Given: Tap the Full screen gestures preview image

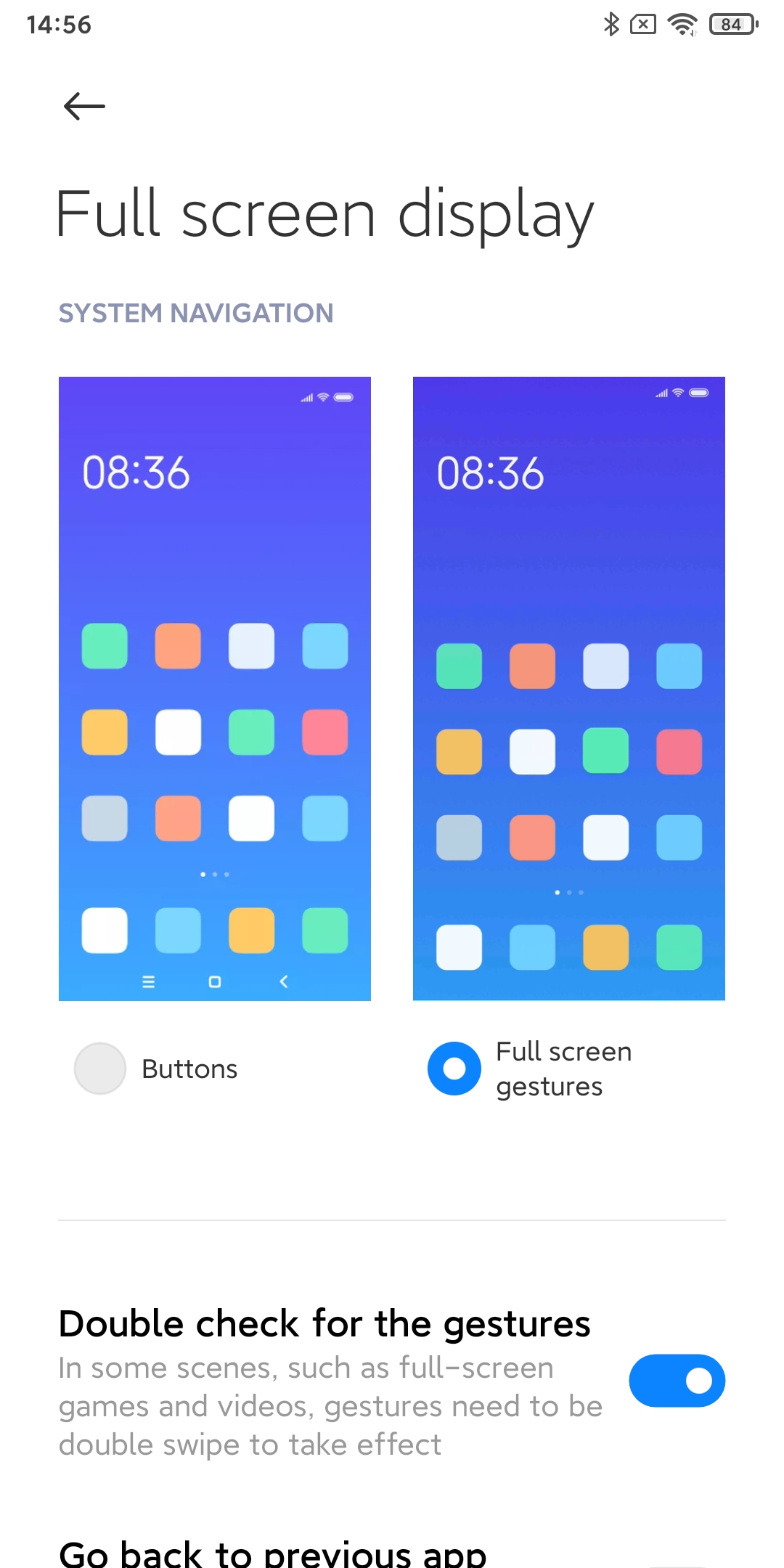Looking at the screenshot, I should (569, 688).
